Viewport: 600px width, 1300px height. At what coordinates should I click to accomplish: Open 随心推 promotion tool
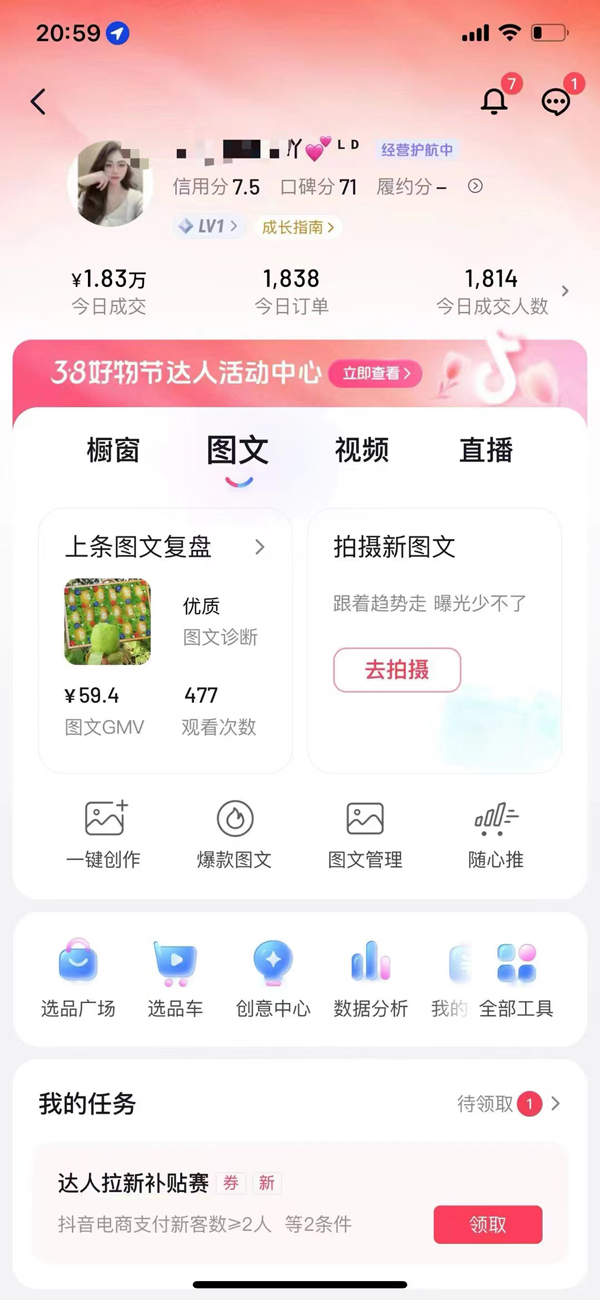(495, 833)
